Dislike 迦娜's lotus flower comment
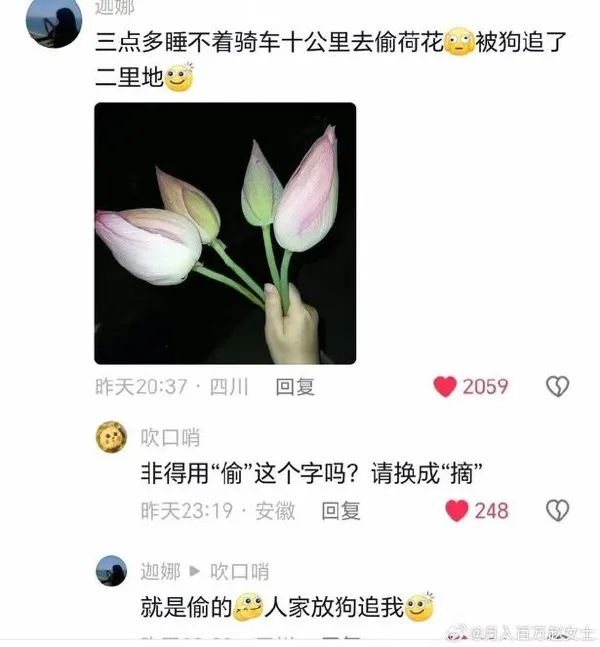The image size is (600, 647). click(x=557, y=387)
